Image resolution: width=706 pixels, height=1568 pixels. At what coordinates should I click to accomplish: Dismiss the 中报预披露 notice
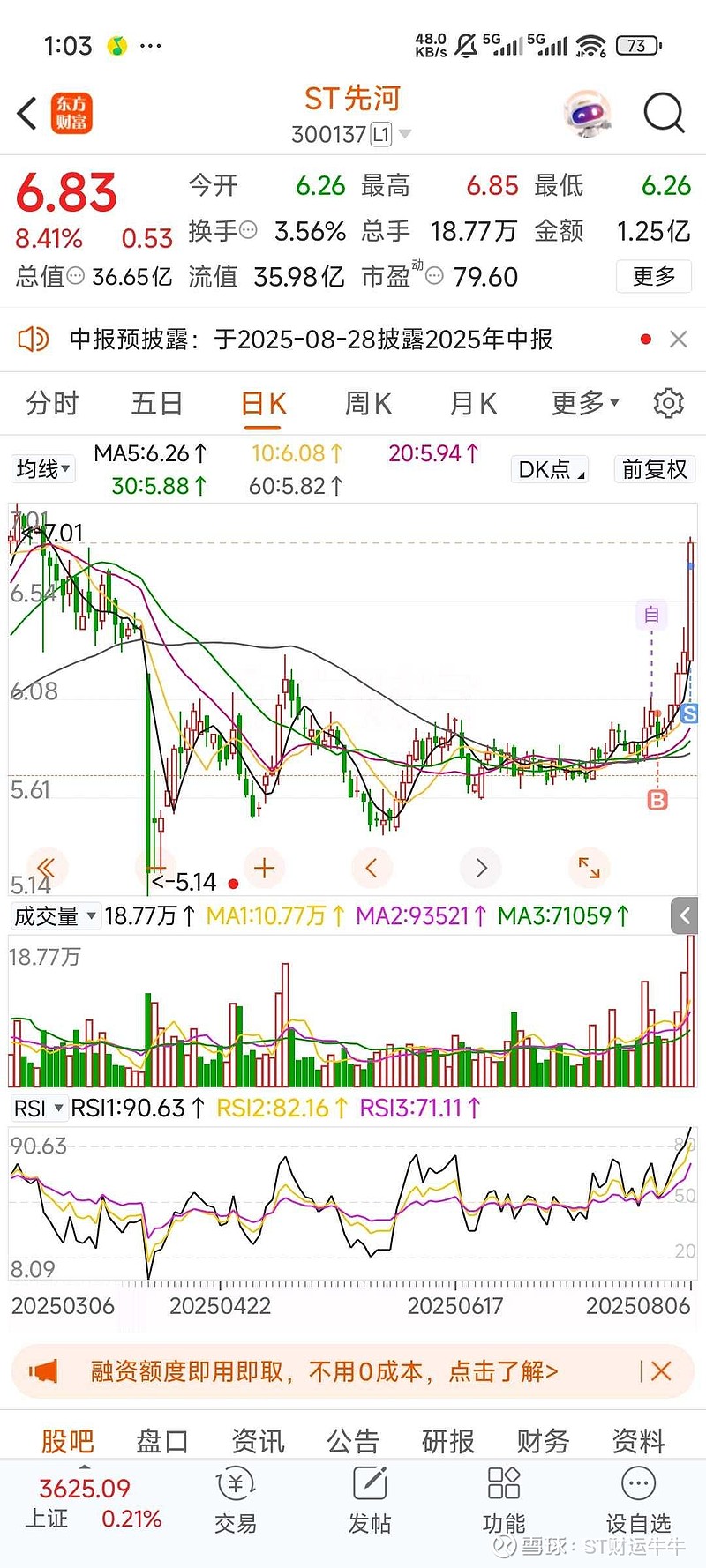click(678, 340)
